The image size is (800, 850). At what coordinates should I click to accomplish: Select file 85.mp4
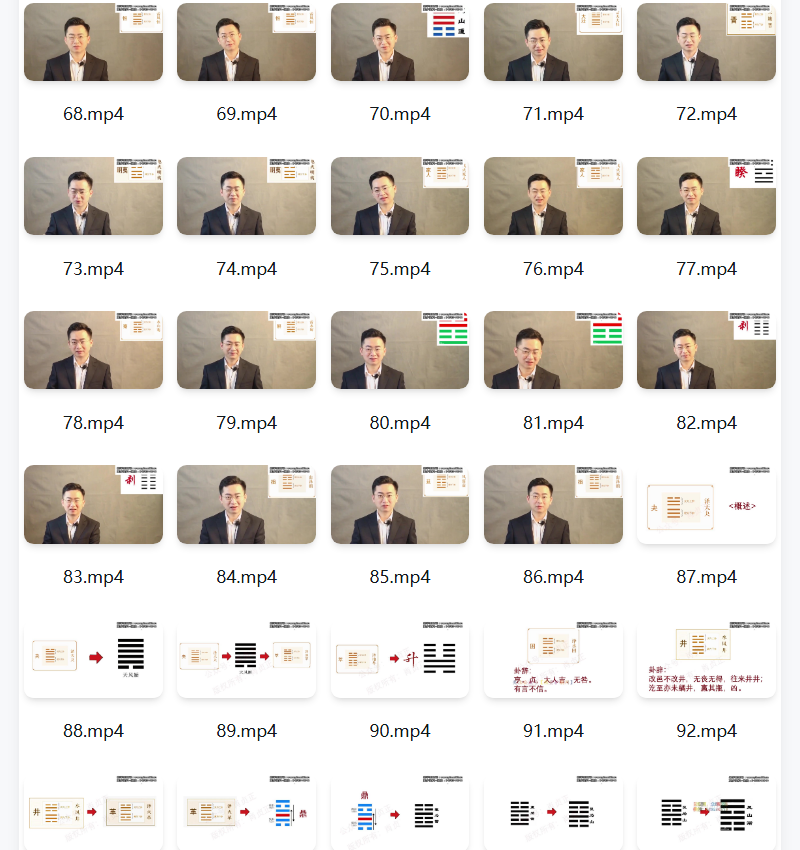click(x=400, y=504)
